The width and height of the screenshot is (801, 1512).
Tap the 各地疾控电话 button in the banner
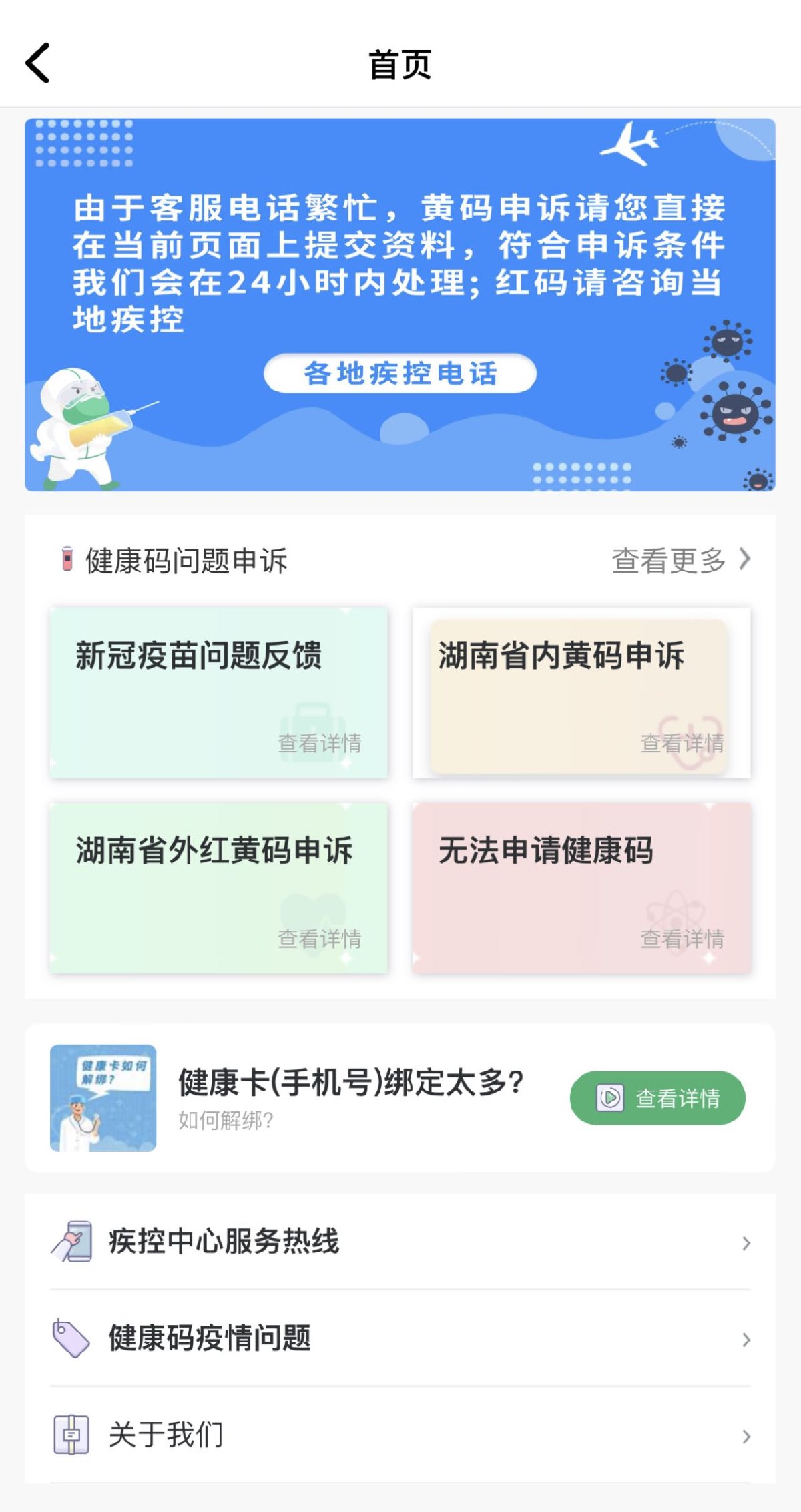click(x=400, y=374)
